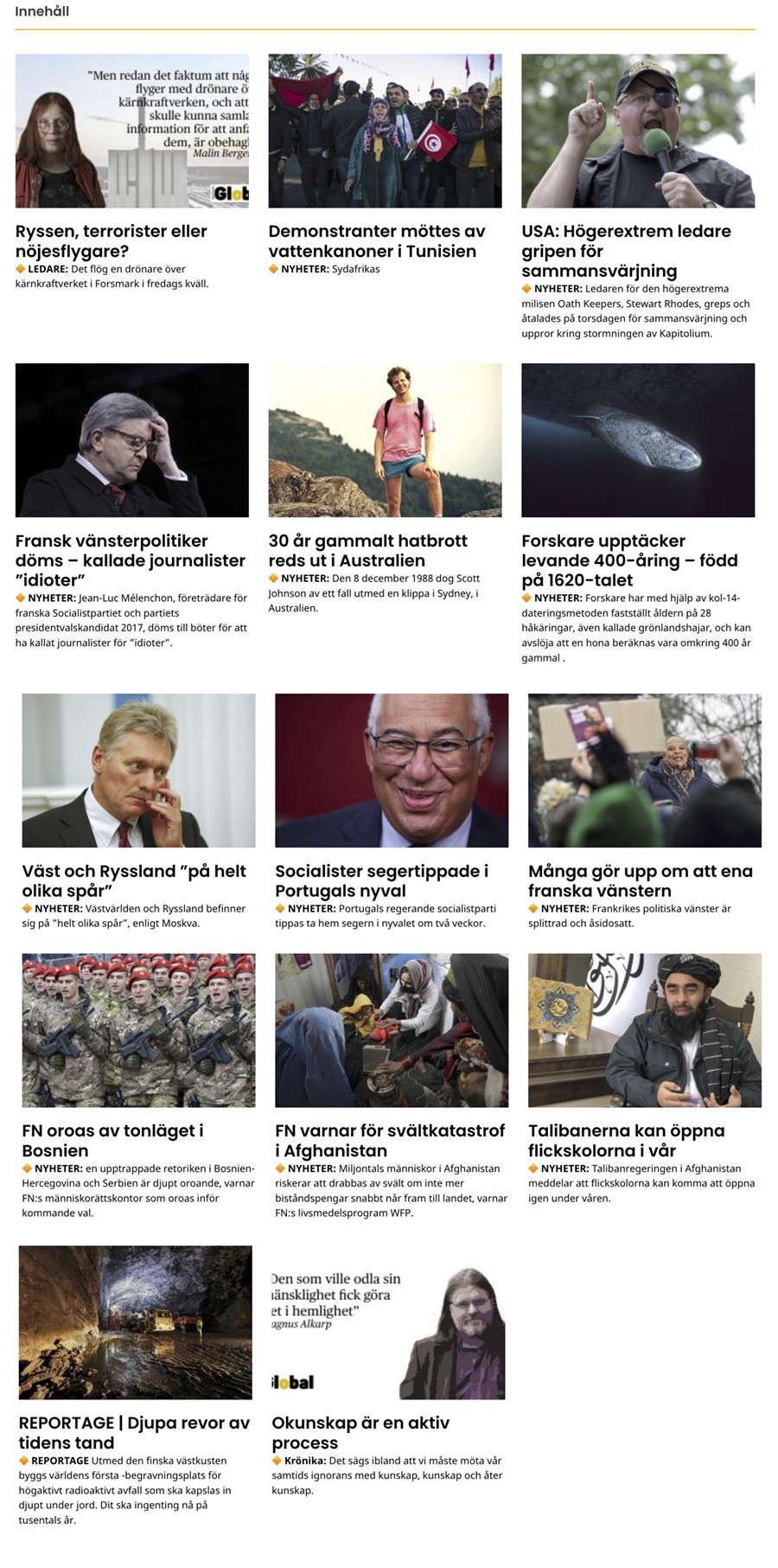Image resolution: width=778 pixels, height=1568 pixels.
Task: View '30 år gammalt hatbrott reds ut i Australien'
Action: pos(367,550)
